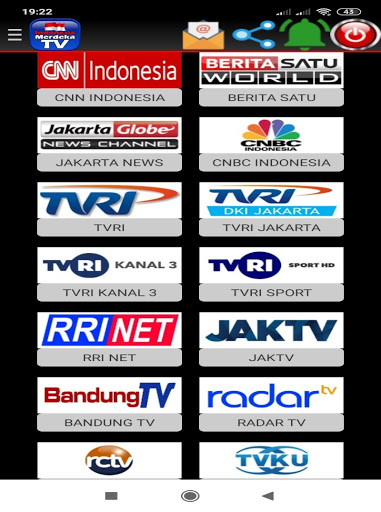This screenshot has height=512, width=381.
Task: Select the RCTV channel tile
Action: tap(109, 460)
